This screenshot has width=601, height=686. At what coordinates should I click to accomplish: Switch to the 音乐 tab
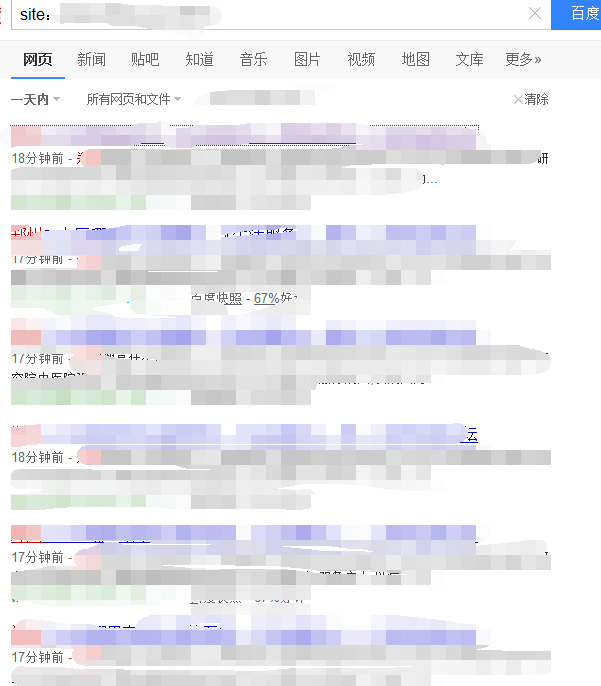tap(253, 59)
